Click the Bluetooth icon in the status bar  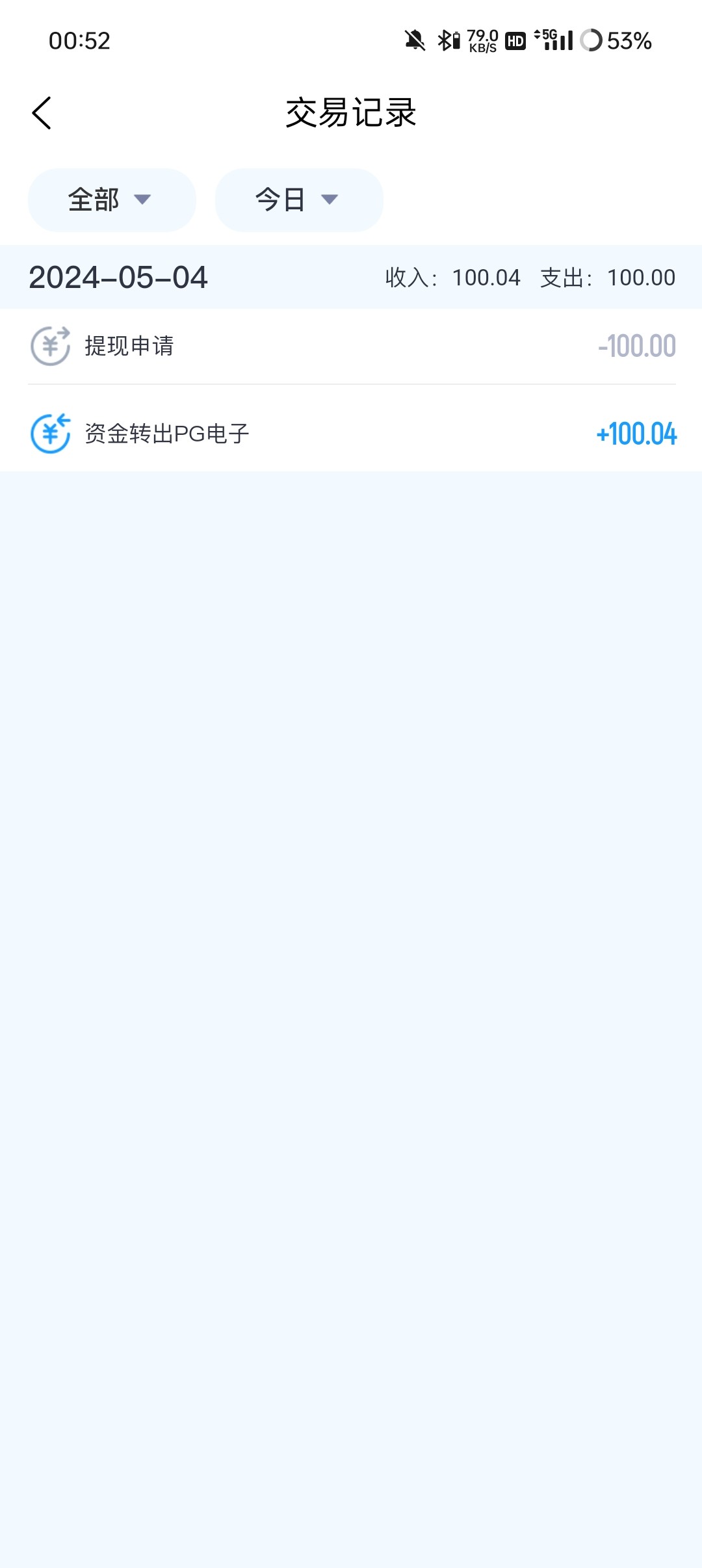(x=446, y=41)
